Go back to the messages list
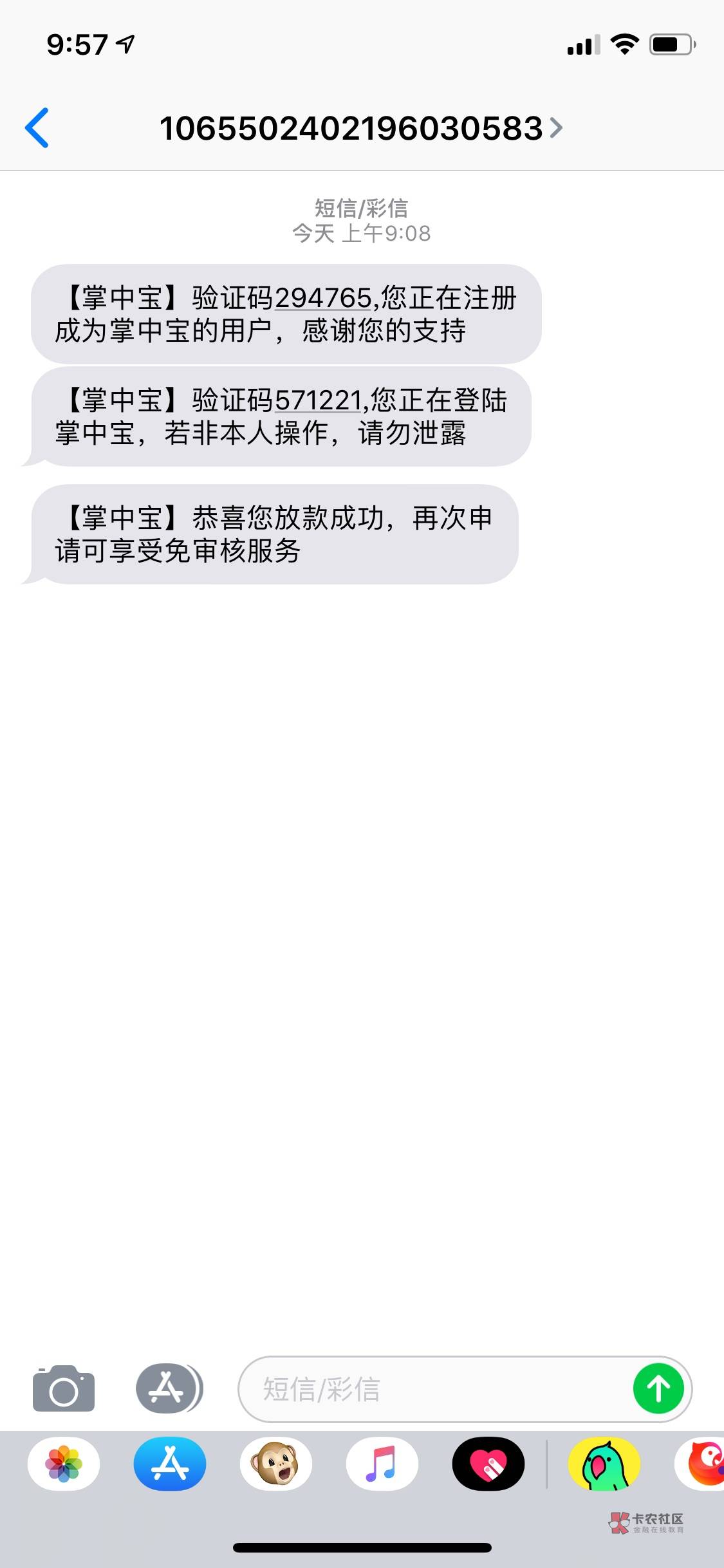This screenshot has width=724, height=1568. click(x=37, y=127)
